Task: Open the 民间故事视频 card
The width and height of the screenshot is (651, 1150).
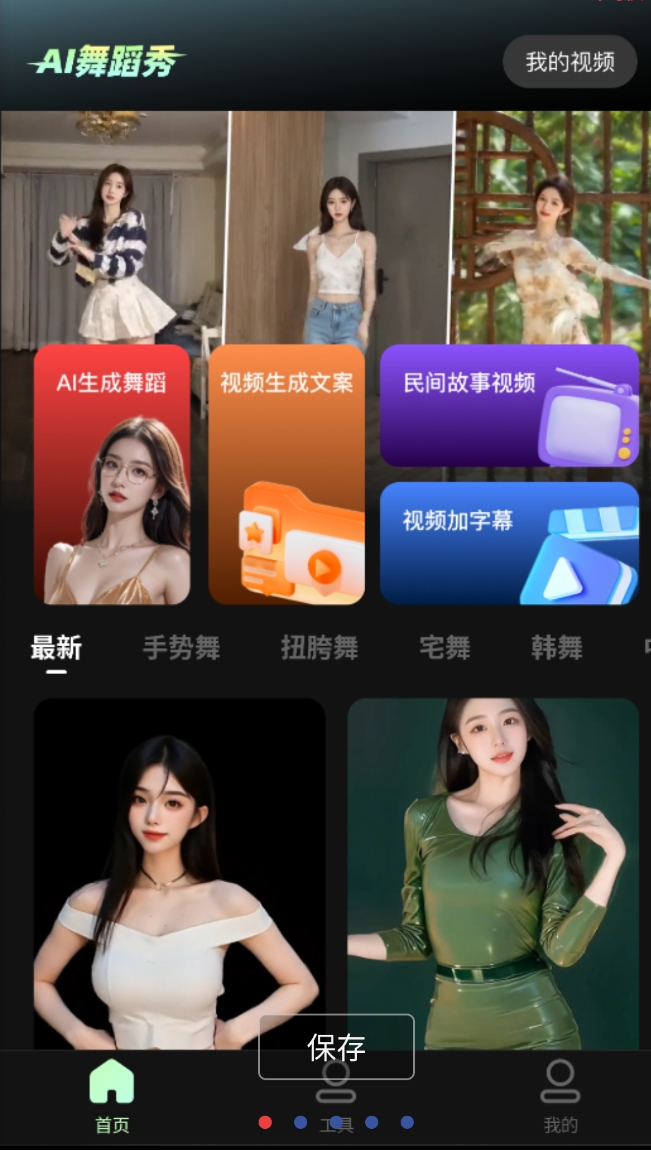Action: [x=509, y=405]
